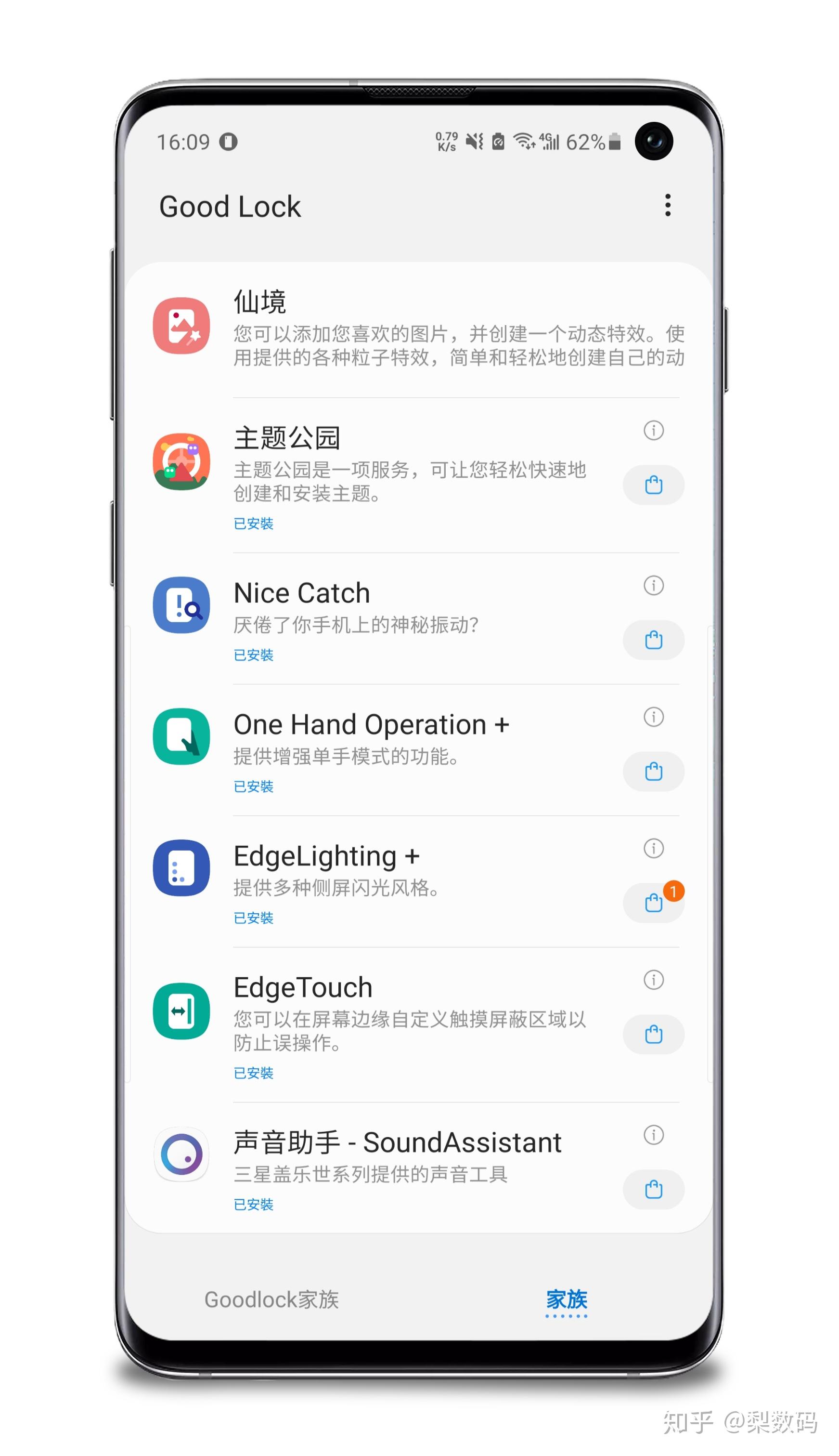Image resolution: width=839 pixels, height=1456 pixels.
Task: Open store page for One Hand Operation +
Action: [653, 771]
